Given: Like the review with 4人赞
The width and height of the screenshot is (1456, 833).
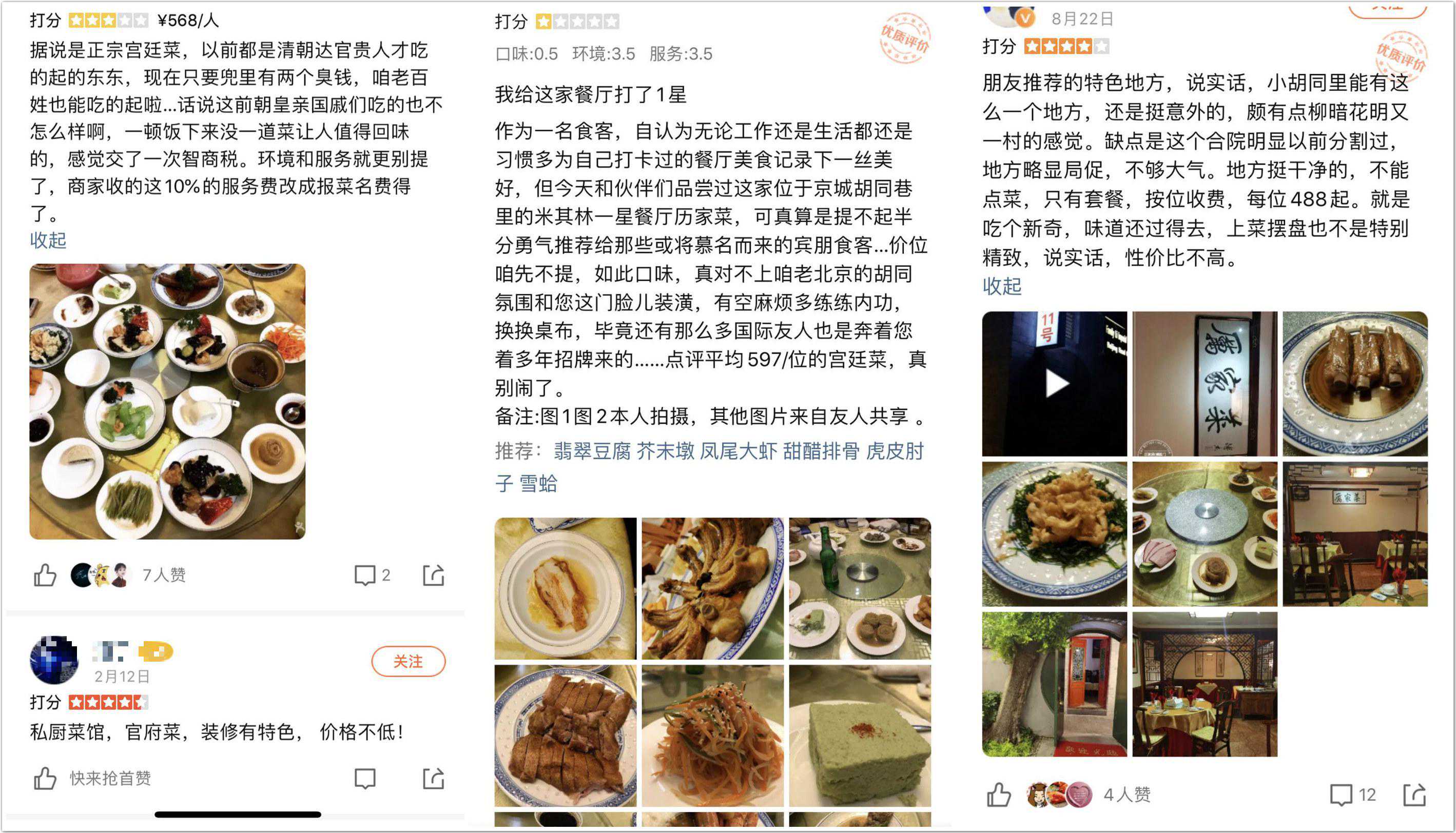Looking at the screenshot, I should (x=999, y=795).
